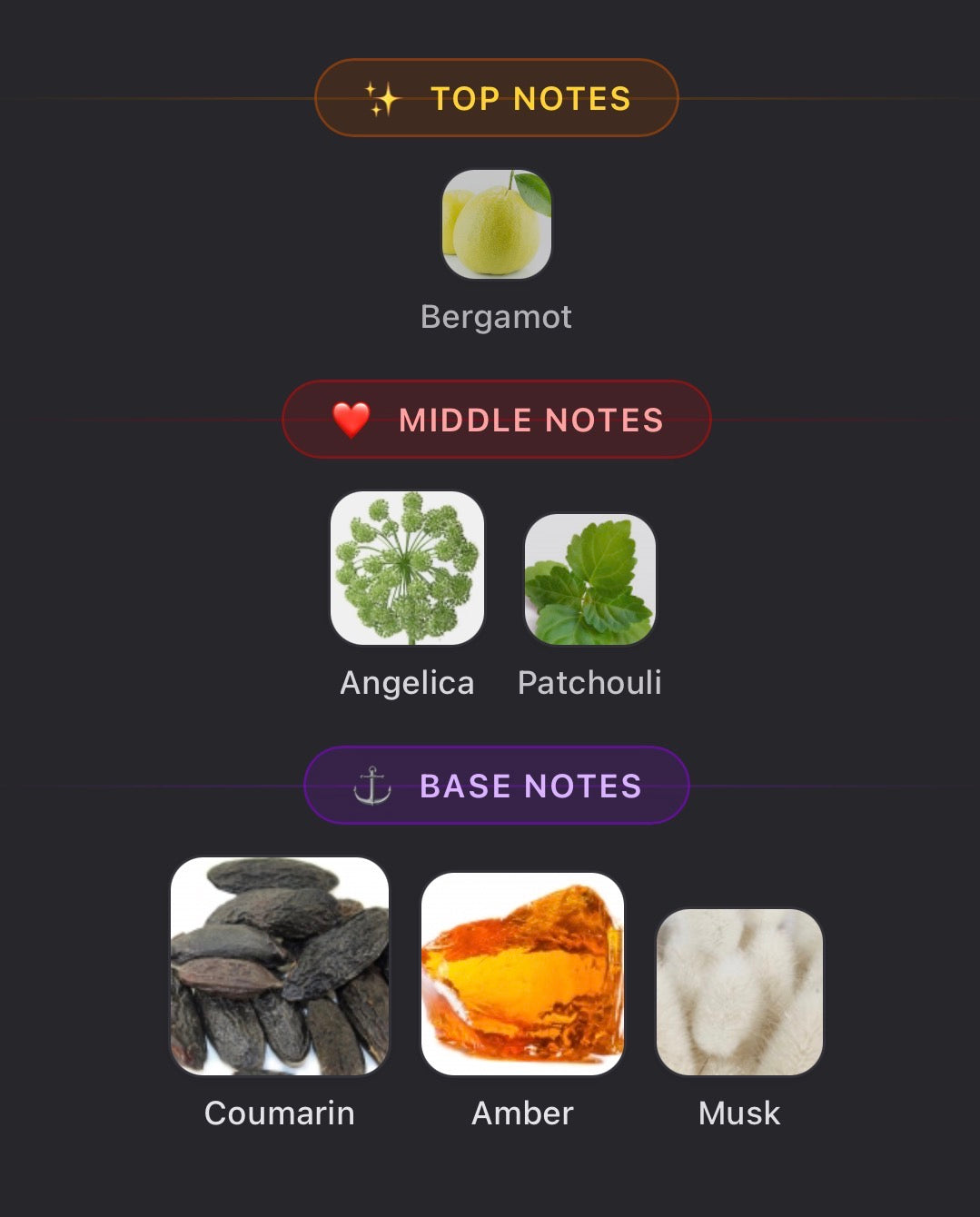
Task: View the Angelica note details
Action: click(x=407, y=569)
